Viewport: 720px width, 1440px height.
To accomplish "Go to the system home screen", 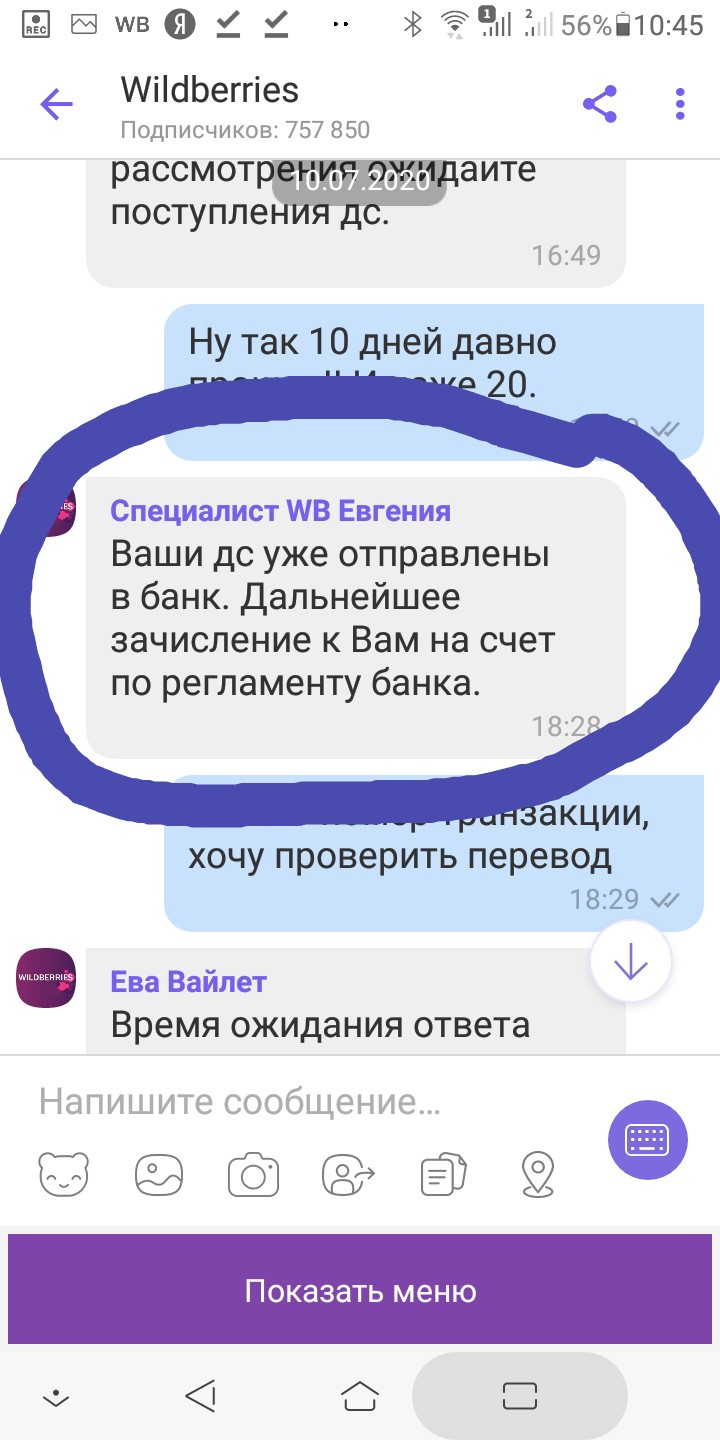I will coord(361,1395).
